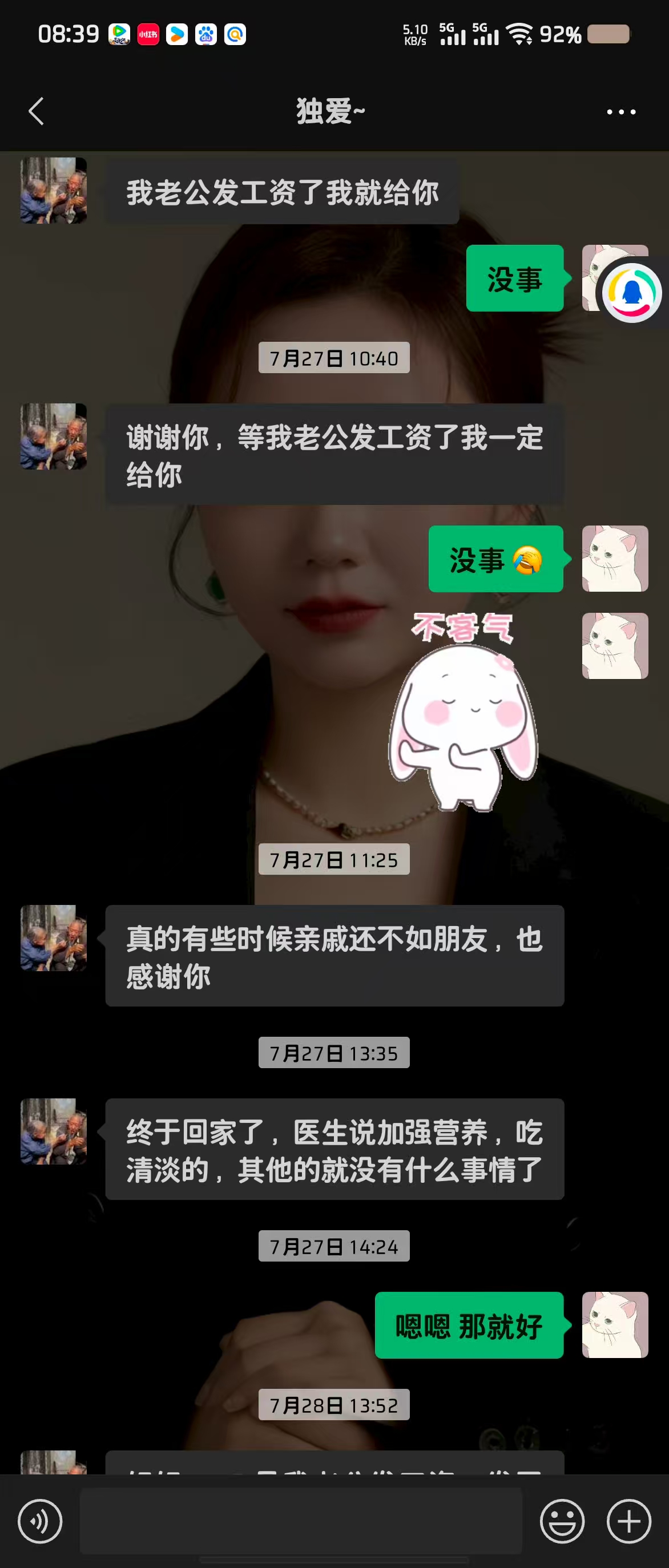Tap the floating round bell widget

(632, 293)
